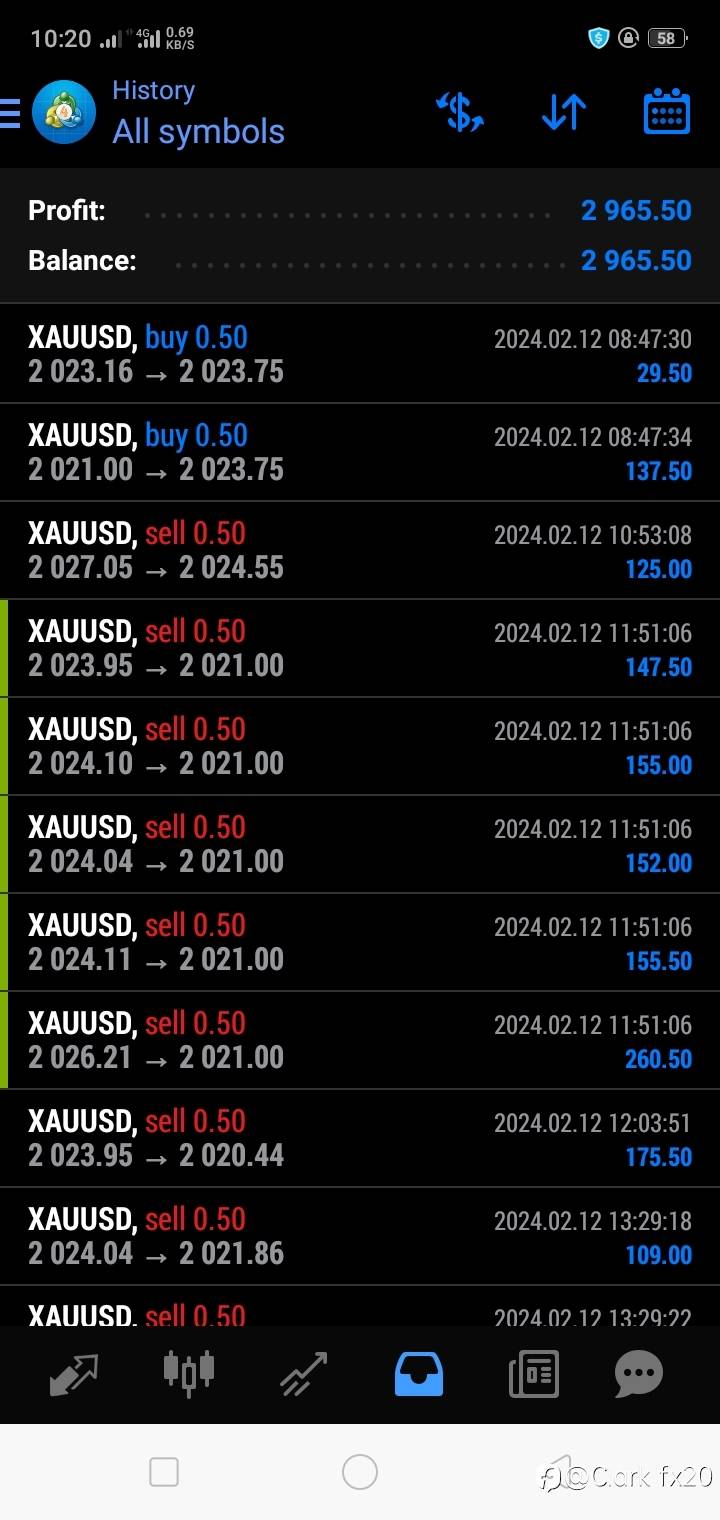Open the sort order options

coord(564,112)
